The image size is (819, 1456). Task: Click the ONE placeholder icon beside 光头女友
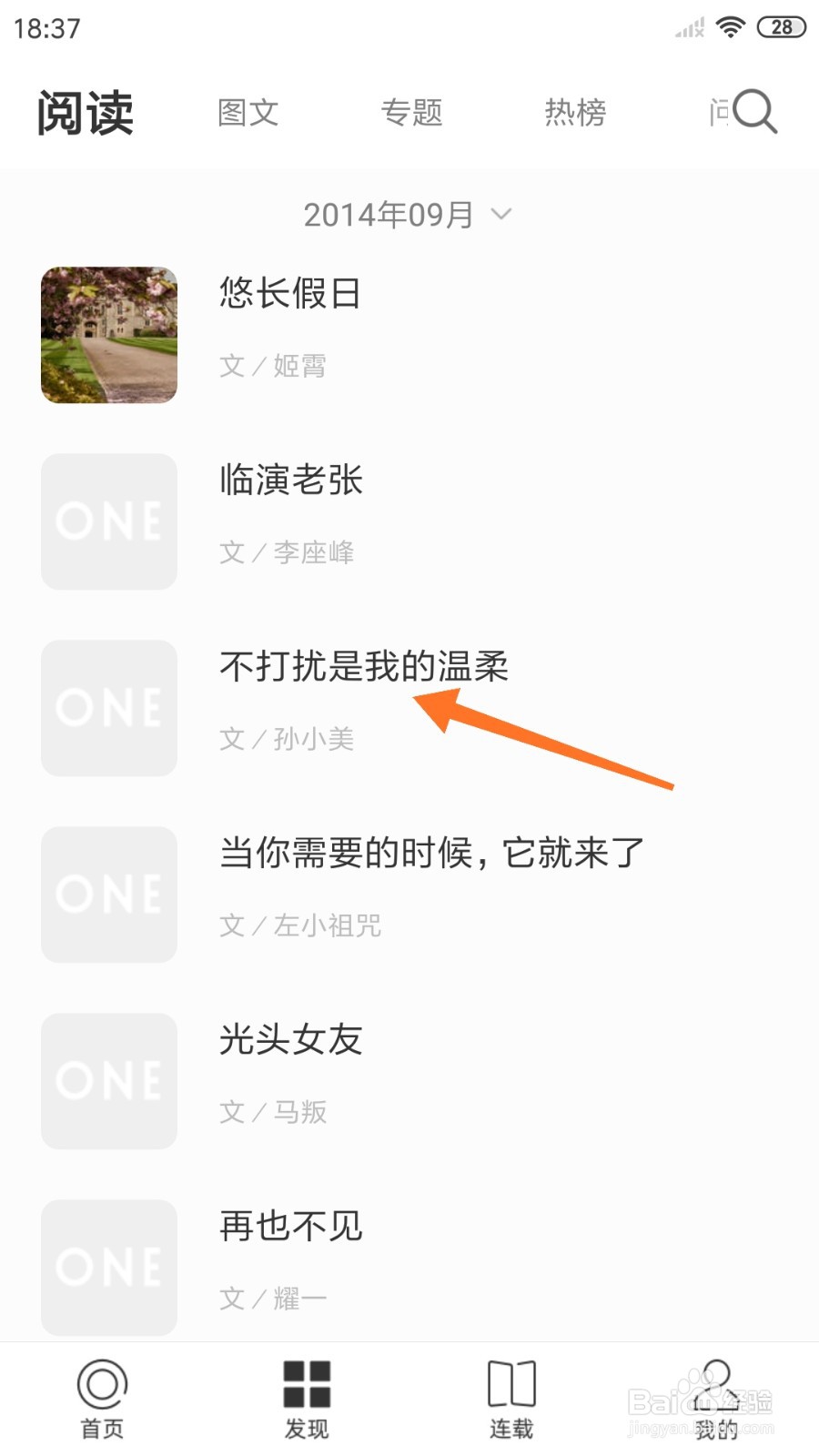pyautogui.click(x=107, y=1079)
